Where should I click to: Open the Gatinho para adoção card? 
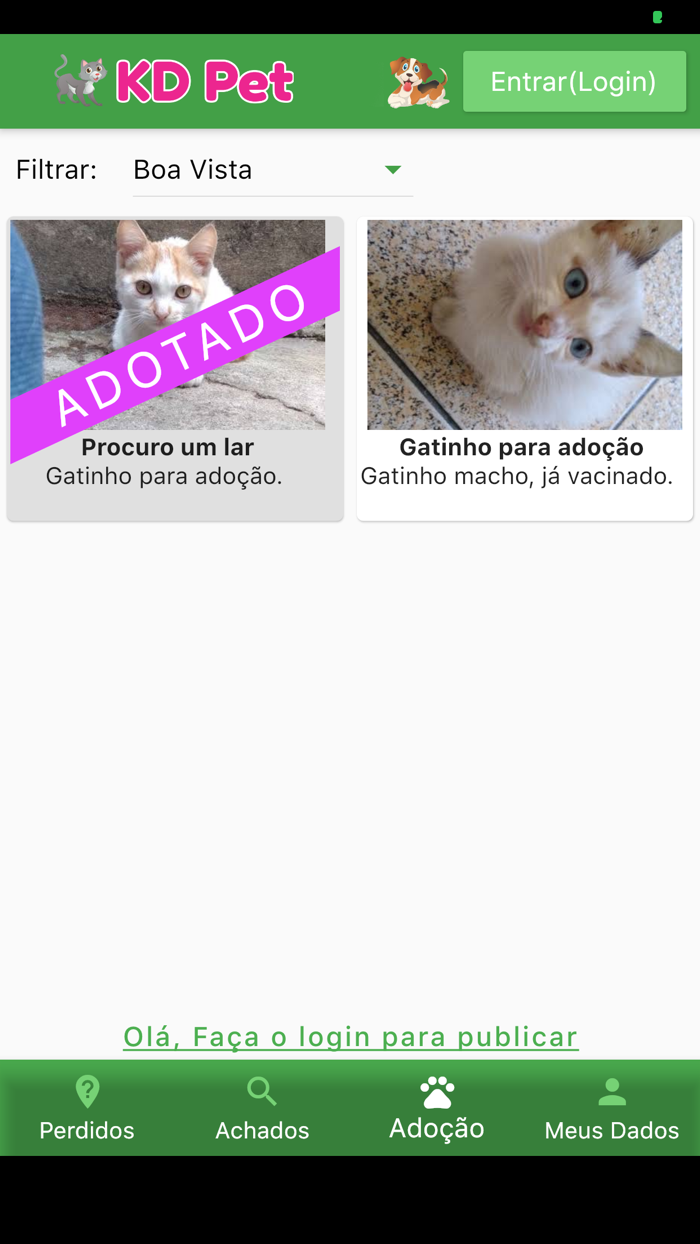coord(525,369)
